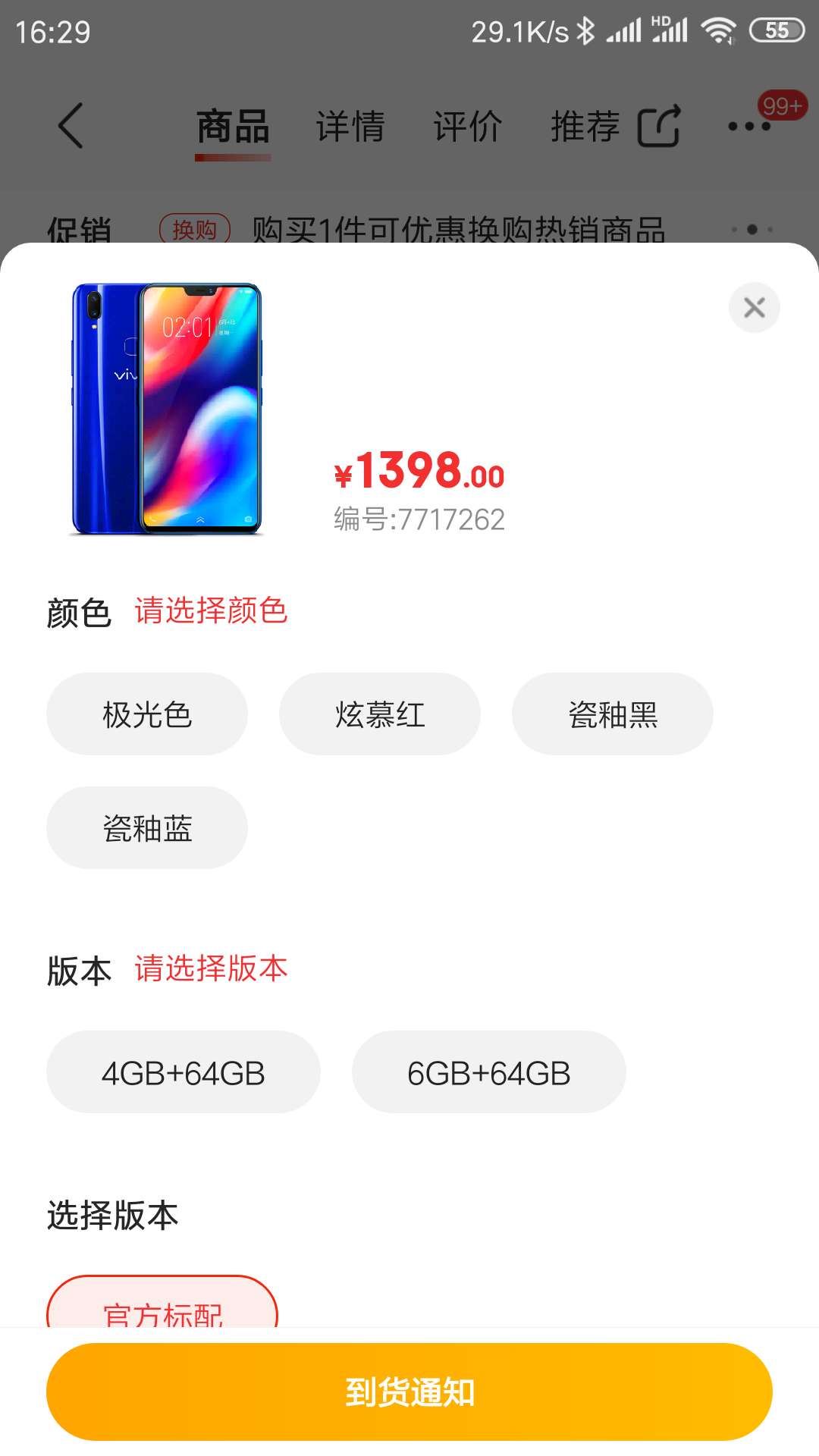Image resolution: width=819 pixels, height=1456 pixels.
Task: Share this product via the share icon
Action: tap(658, 126)
